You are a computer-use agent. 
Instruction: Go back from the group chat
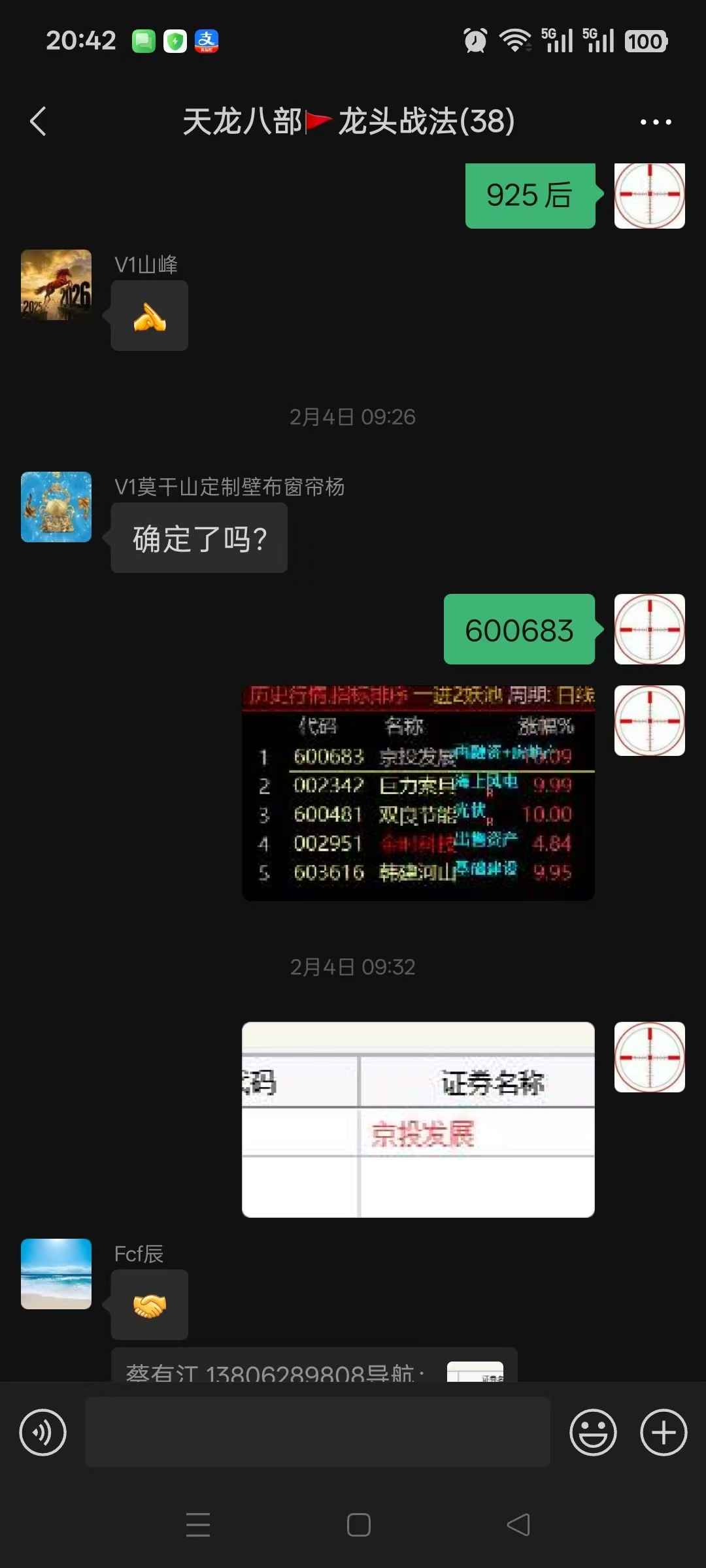[x=39, y=122]
